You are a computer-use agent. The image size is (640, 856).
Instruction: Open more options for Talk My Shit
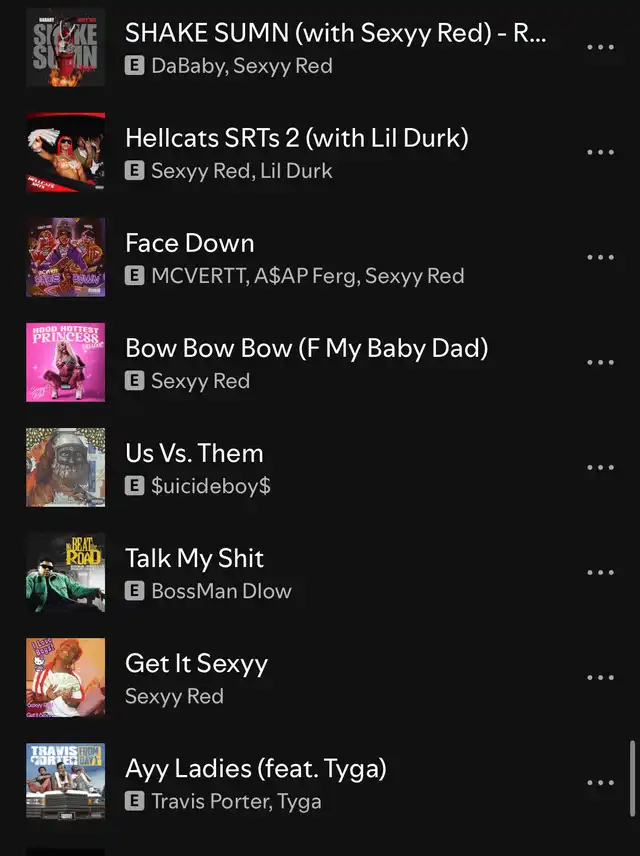tap(600, 572)
